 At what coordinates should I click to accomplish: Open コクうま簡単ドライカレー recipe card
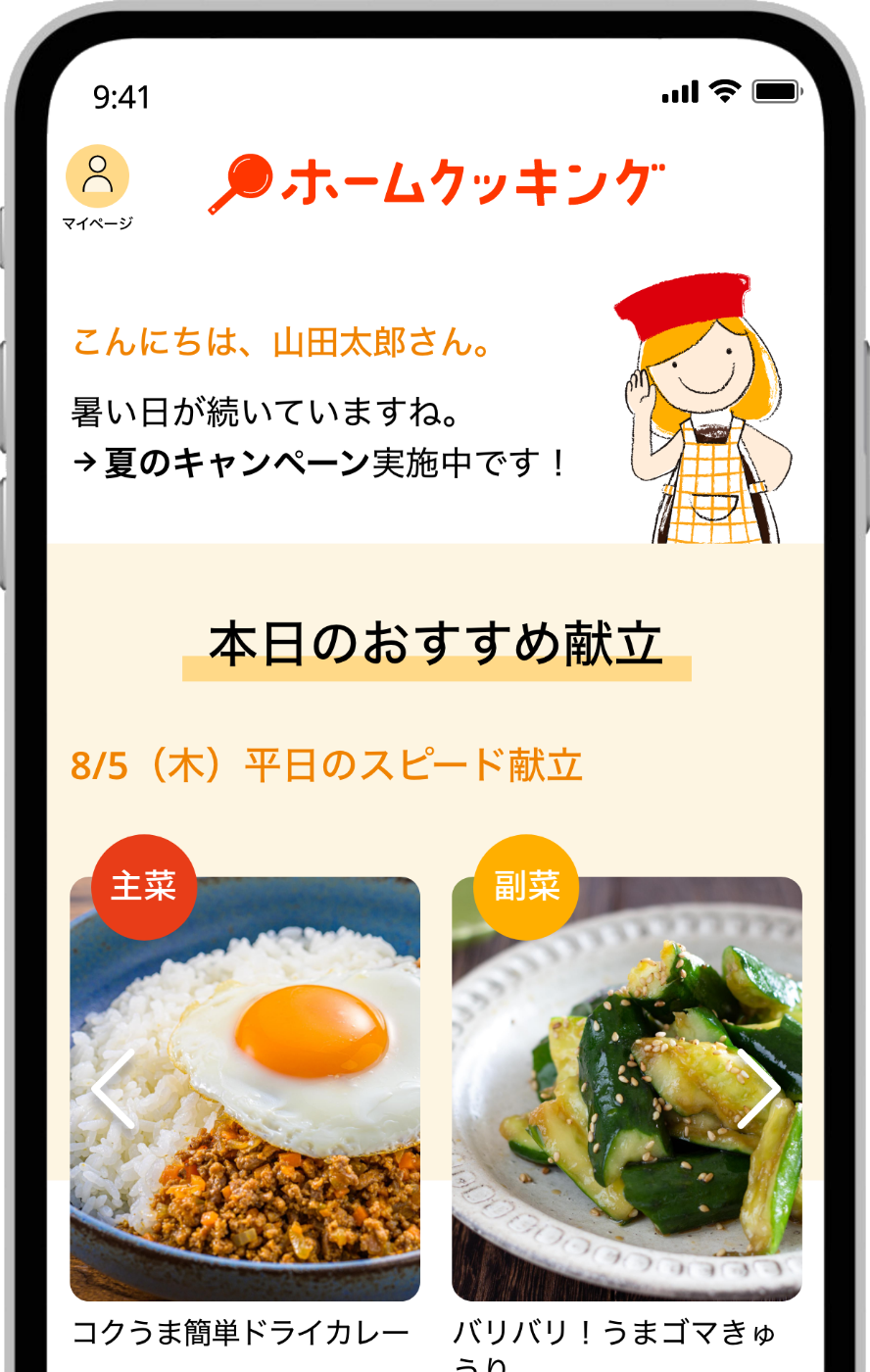pyautogui.click(x=245, y=1088)
